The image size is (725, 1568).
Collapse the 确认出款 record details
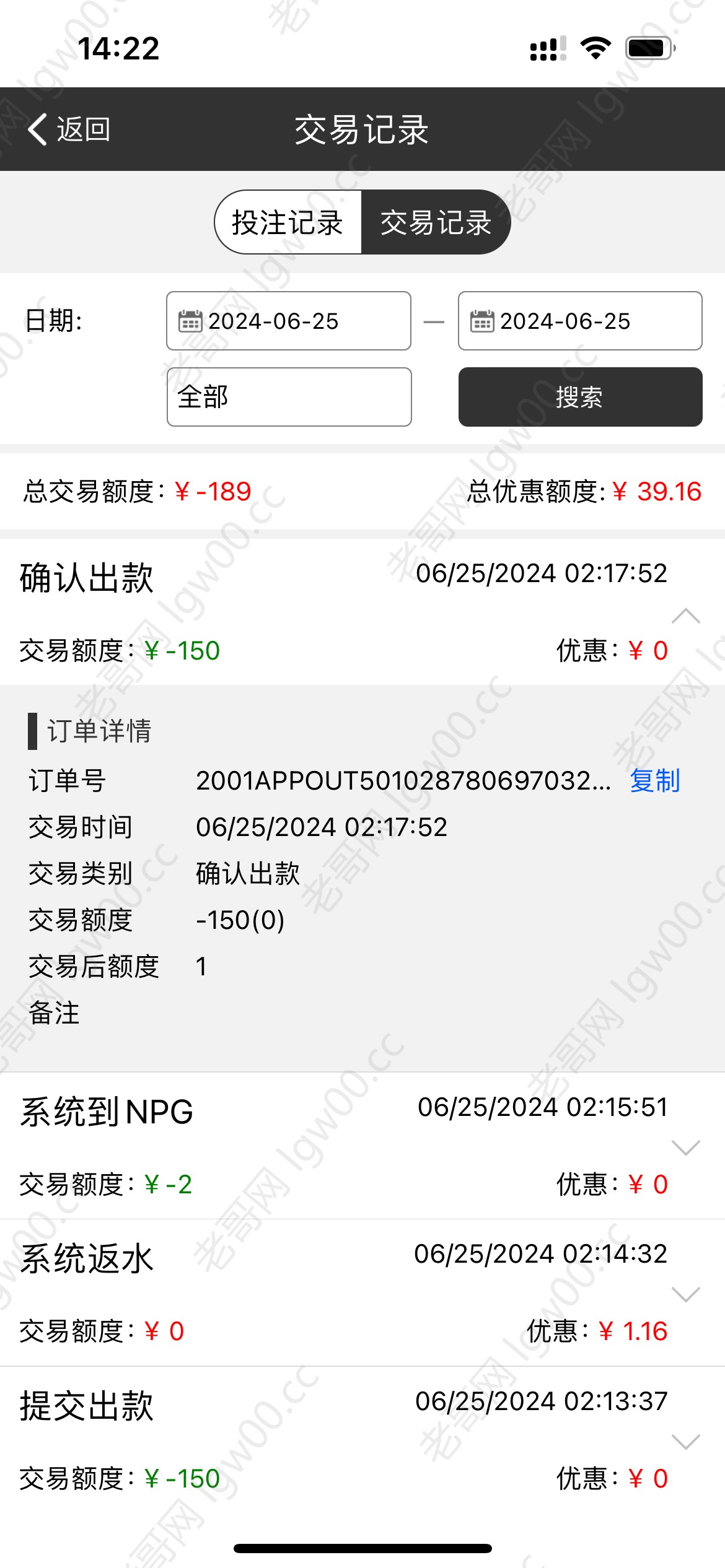686,616
